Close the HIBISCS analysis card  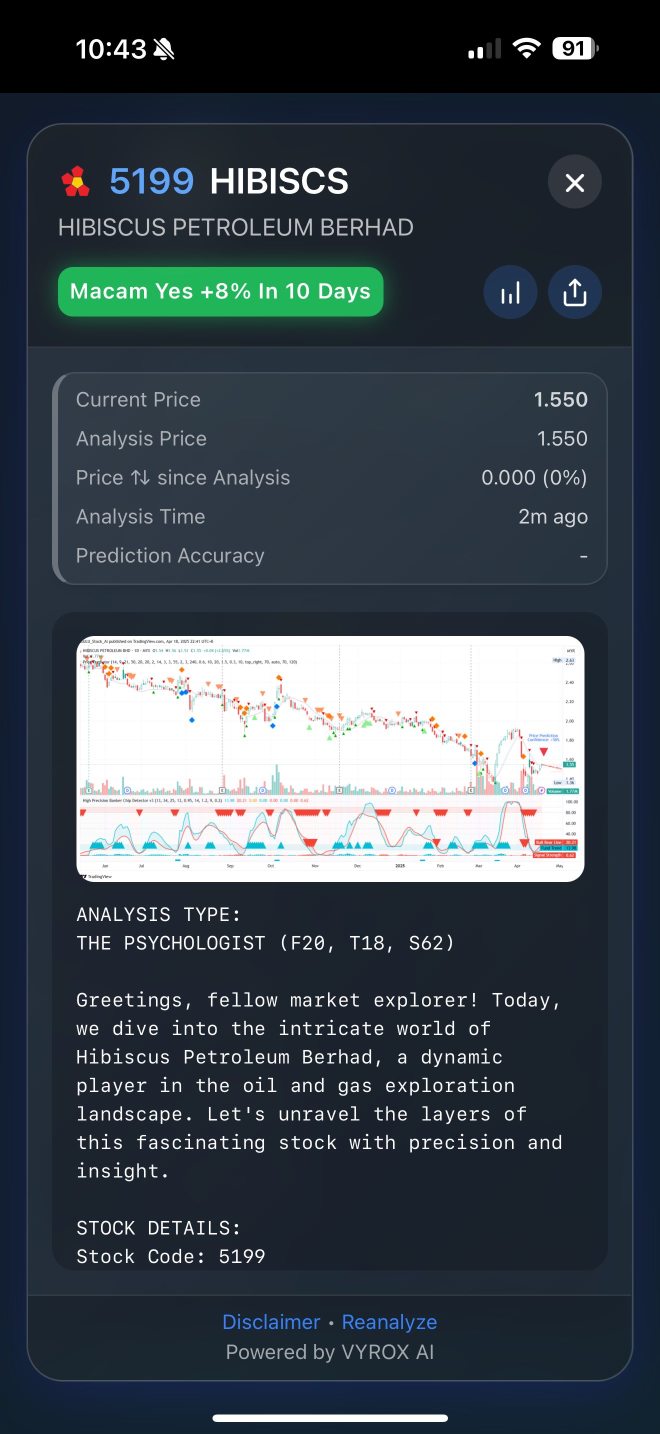[574, 183]
